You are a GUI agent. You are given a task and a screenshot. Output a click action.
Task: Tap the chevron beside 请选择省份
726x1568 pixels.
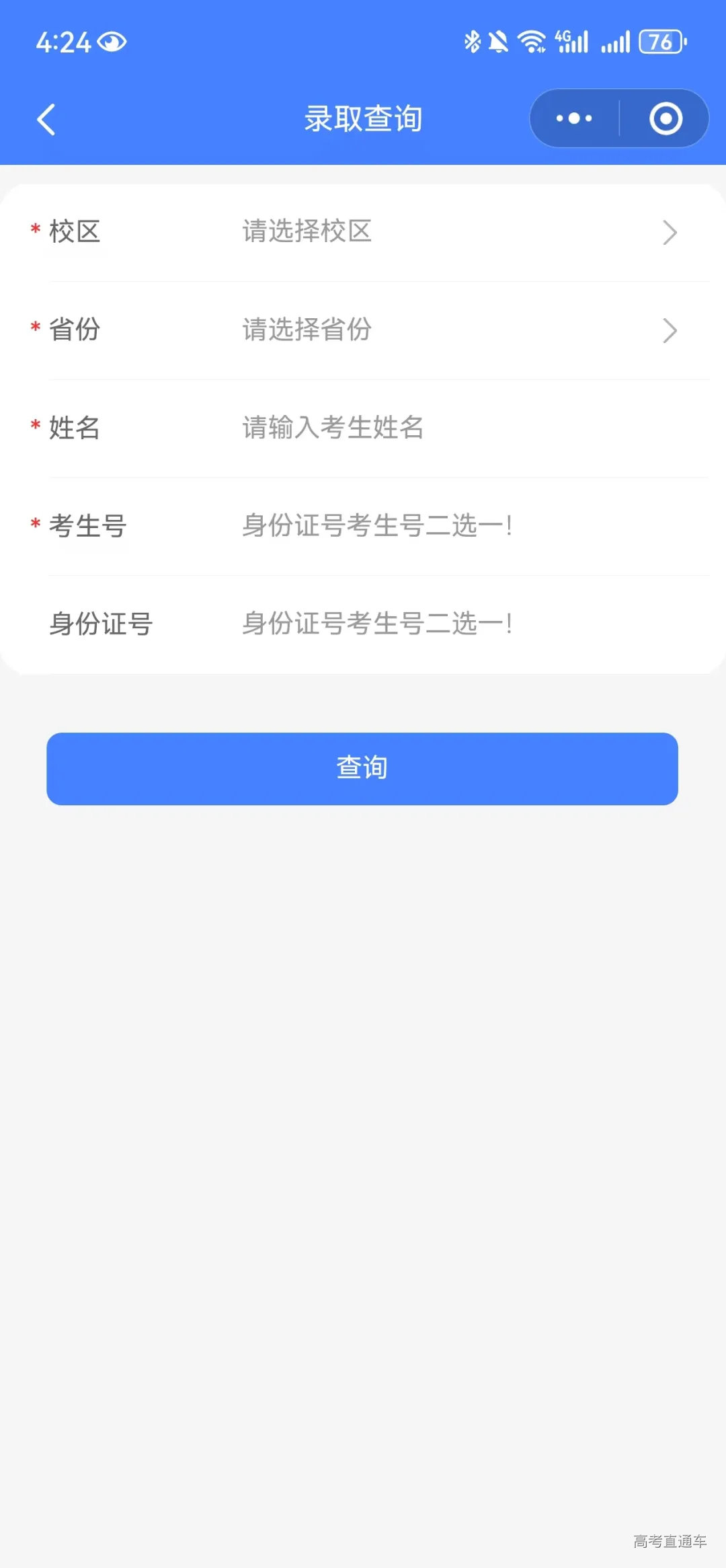click(x=670, y=330)
